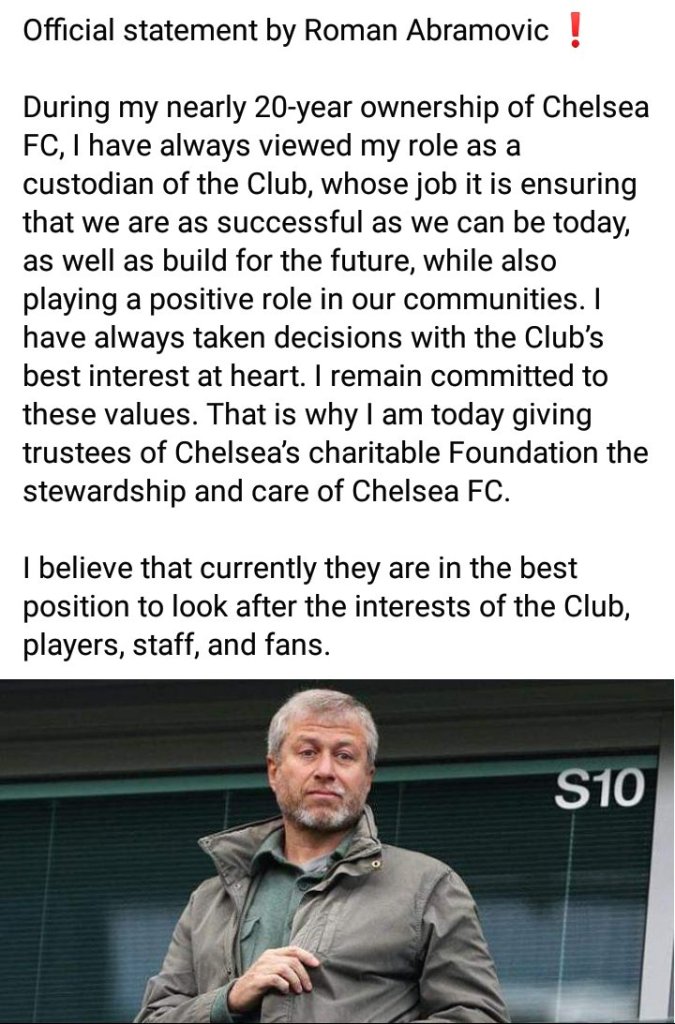
Task: Open the photo attached to the statement
Action: click(x=337, y=850)
